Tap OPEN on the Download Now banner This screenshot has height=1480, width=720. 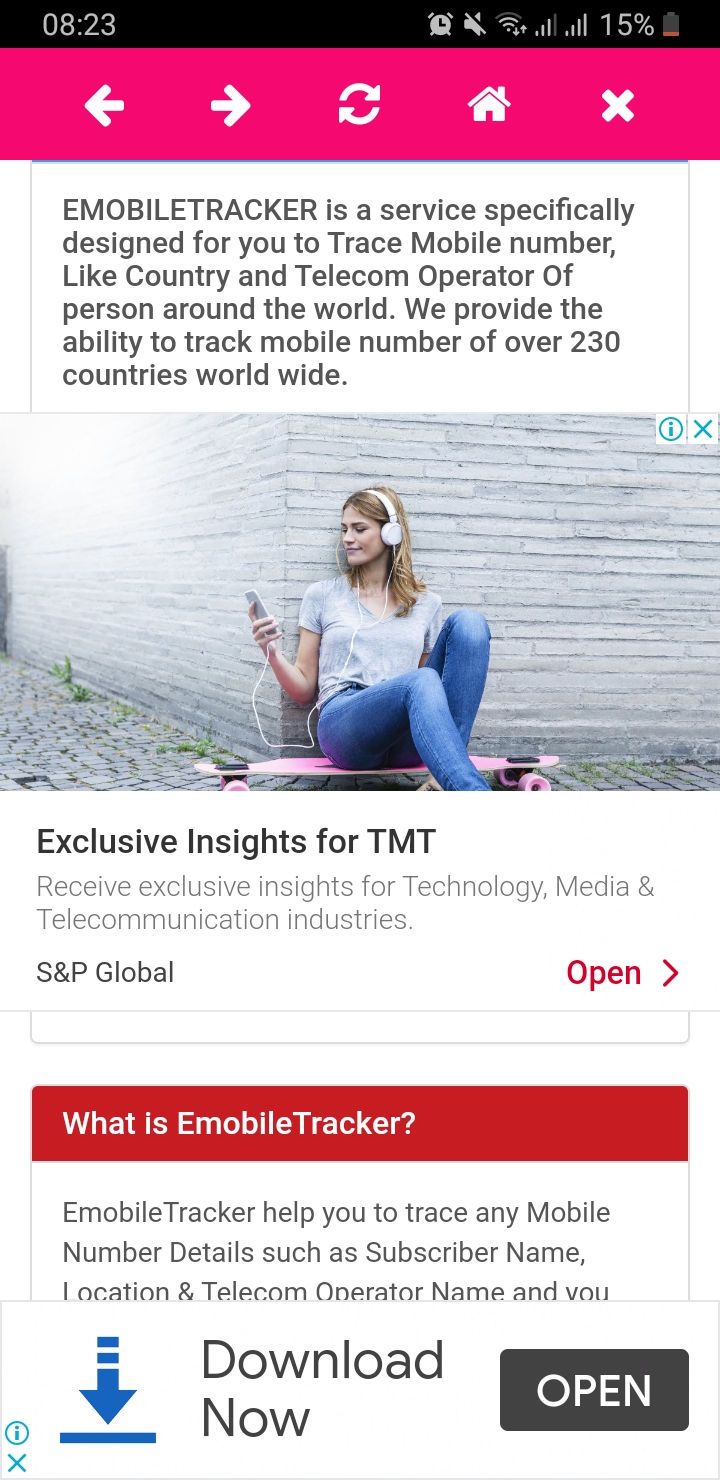(594, 1390)
